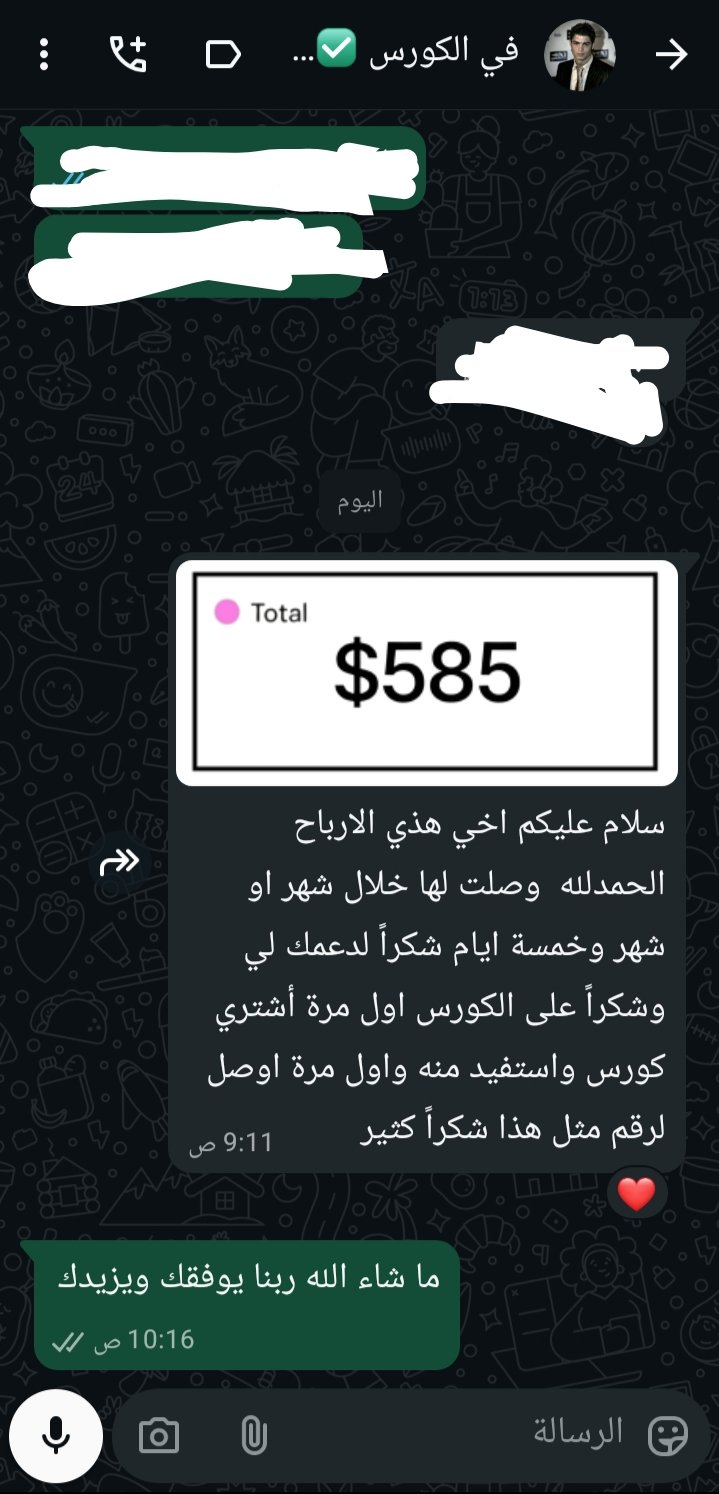View the red heart reaction
719x1494 pixels.
tap(637, 1193)
